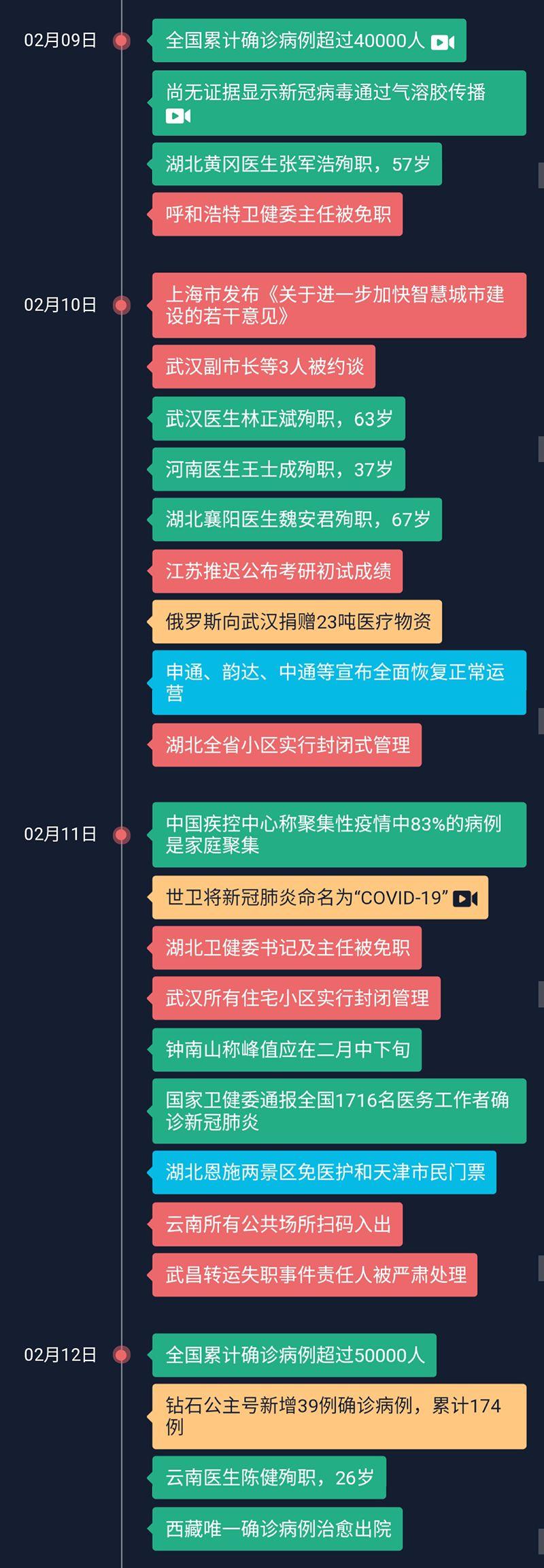View Russia's 23 tons donation event
This screenshot has width=544, height=1568.
click(296, 621)
